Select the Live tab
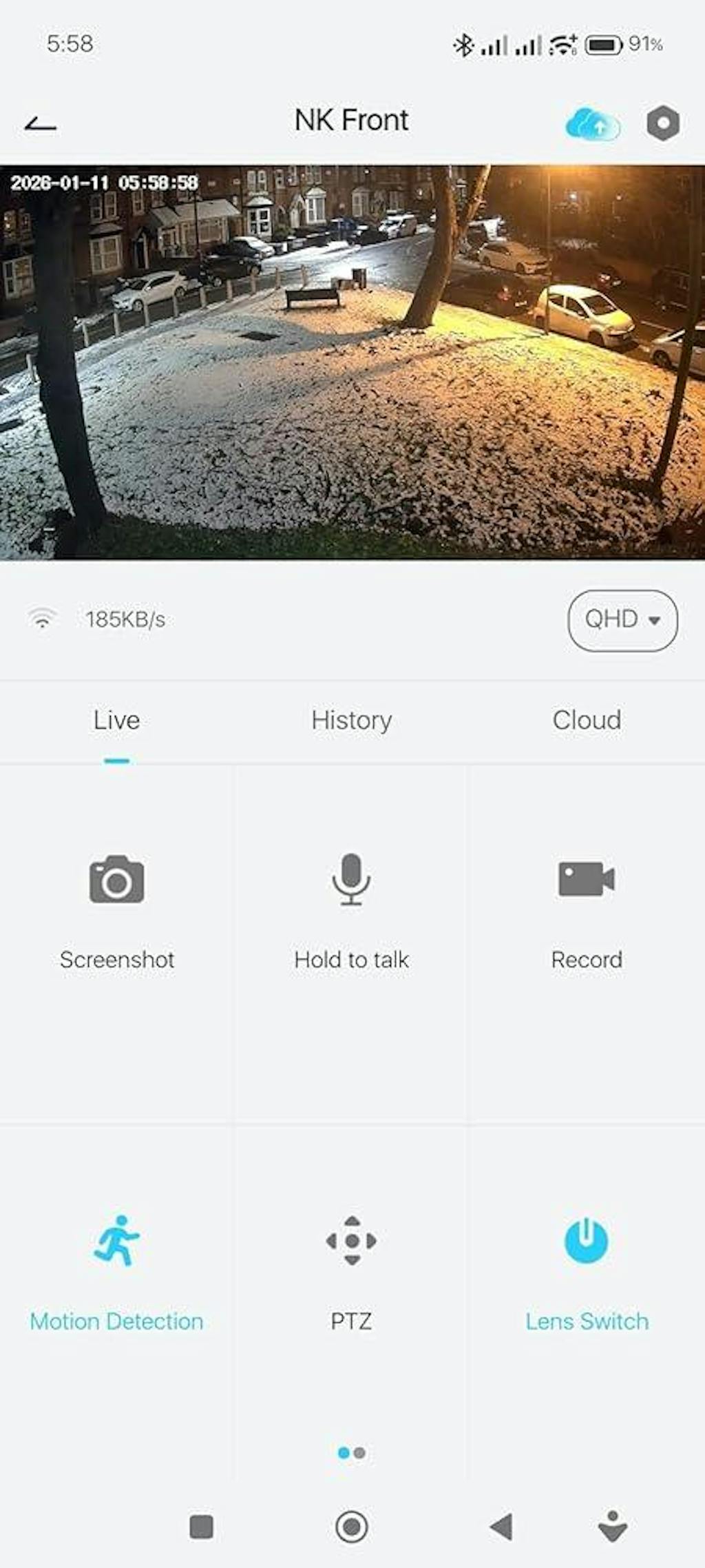Image resolution: width=705 pixels, height=1568 pixels. click(x=117, y=721)
